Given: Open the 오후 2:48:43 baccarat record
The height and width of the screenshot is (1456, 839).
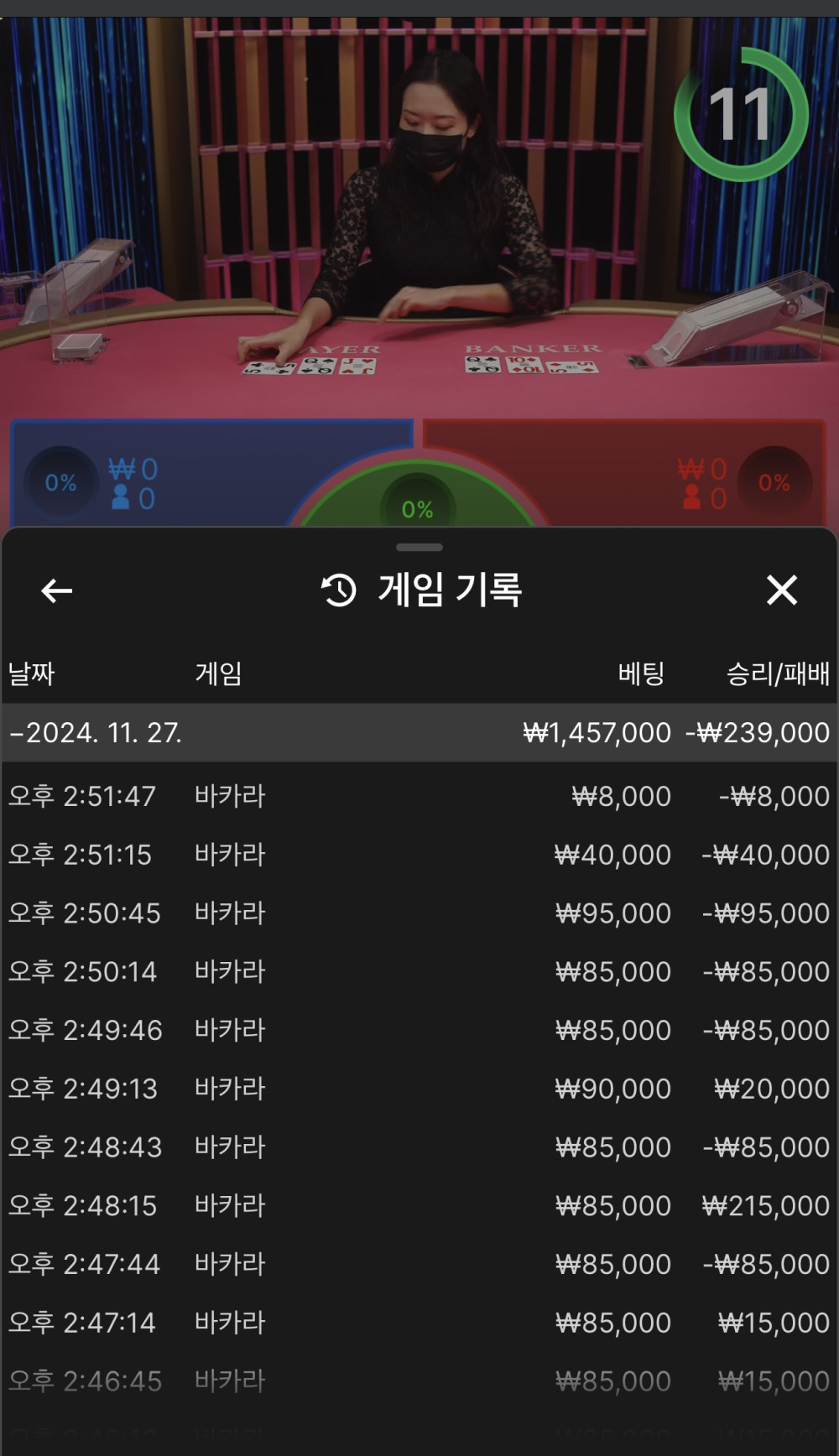Looking at the screenshot, I should 419,1147.
